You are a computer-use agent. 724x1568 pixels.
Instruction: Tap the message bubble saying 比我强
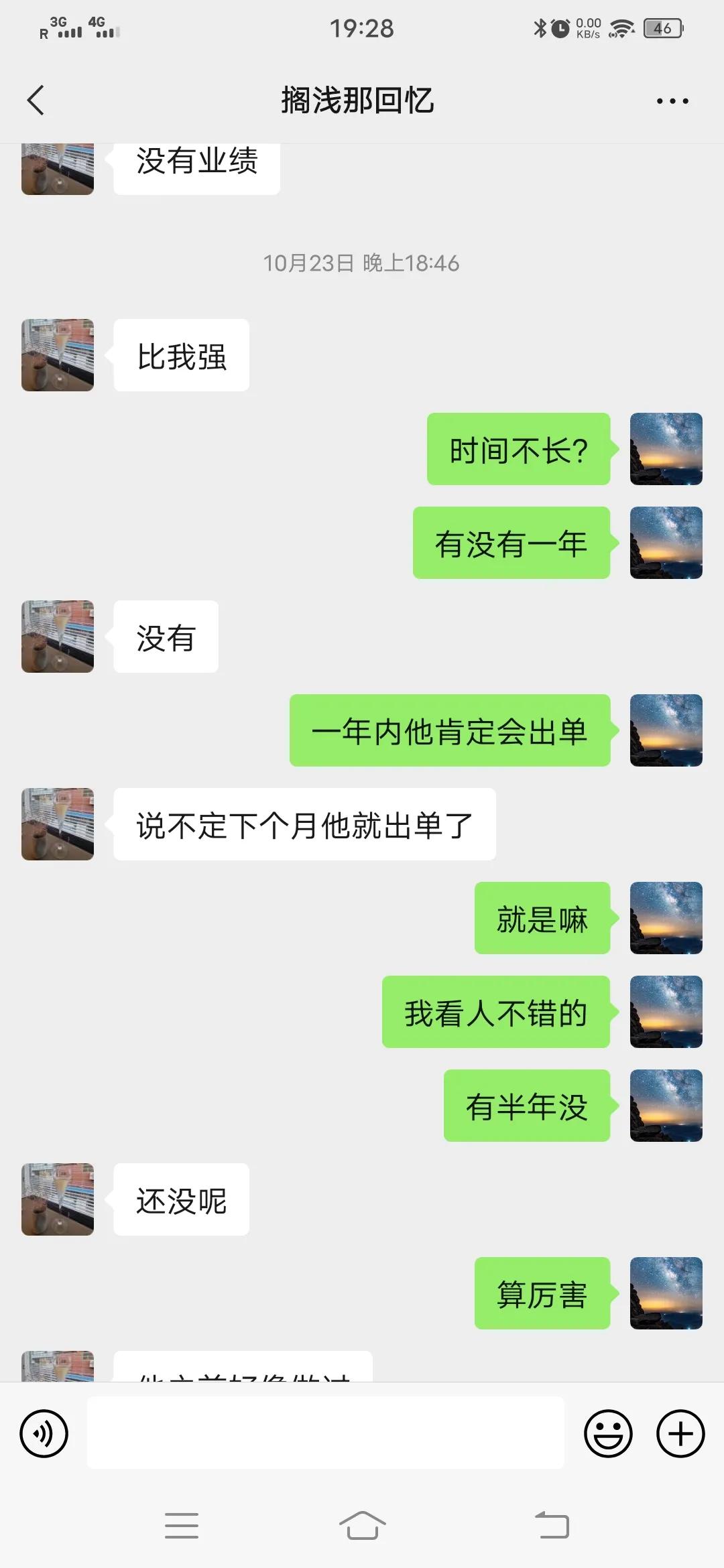tap(180, 355)
